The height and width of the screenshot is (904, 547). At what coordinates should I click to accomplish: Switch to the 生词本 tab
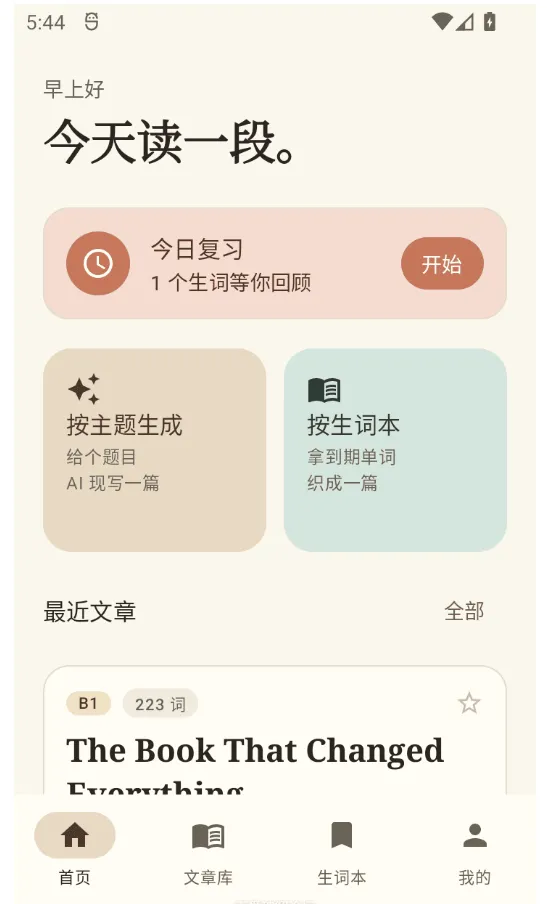pyautogui.click(x=342, y=850)
